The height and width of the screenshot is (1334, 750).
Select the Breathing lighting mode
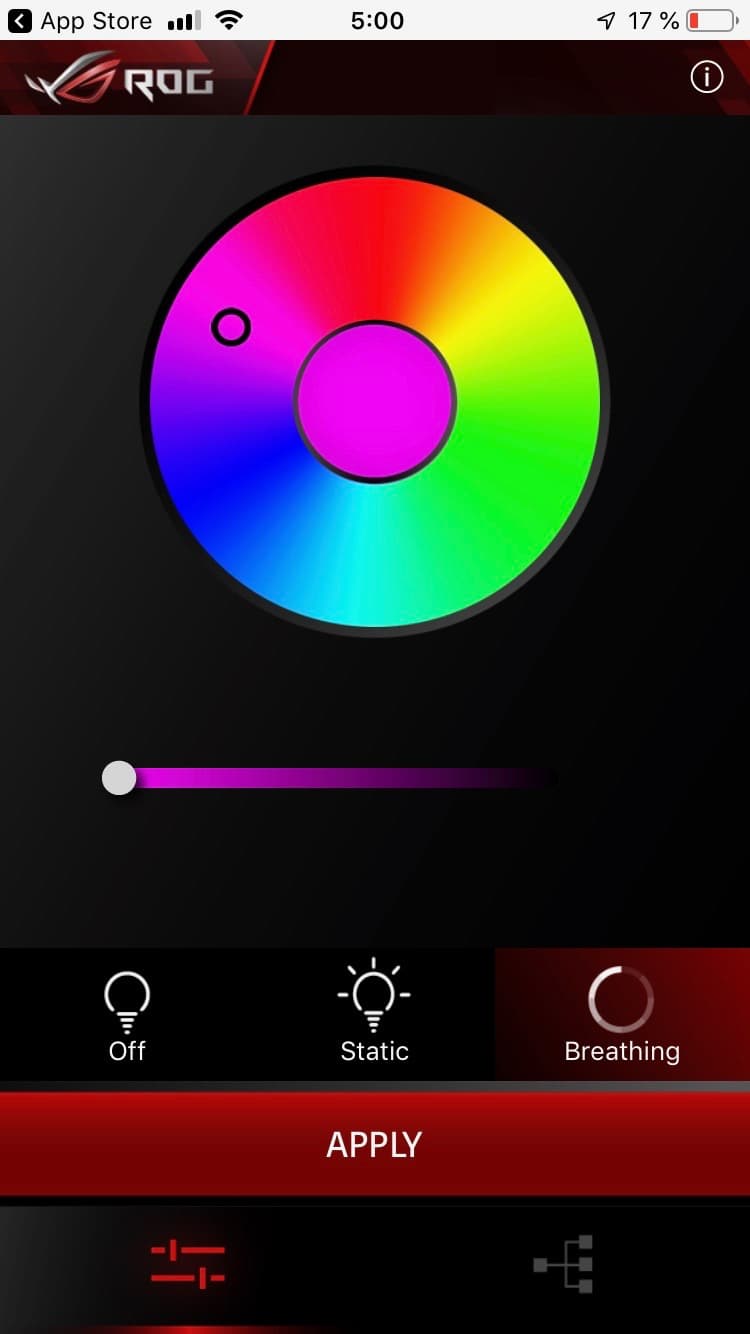(621, 1014)
